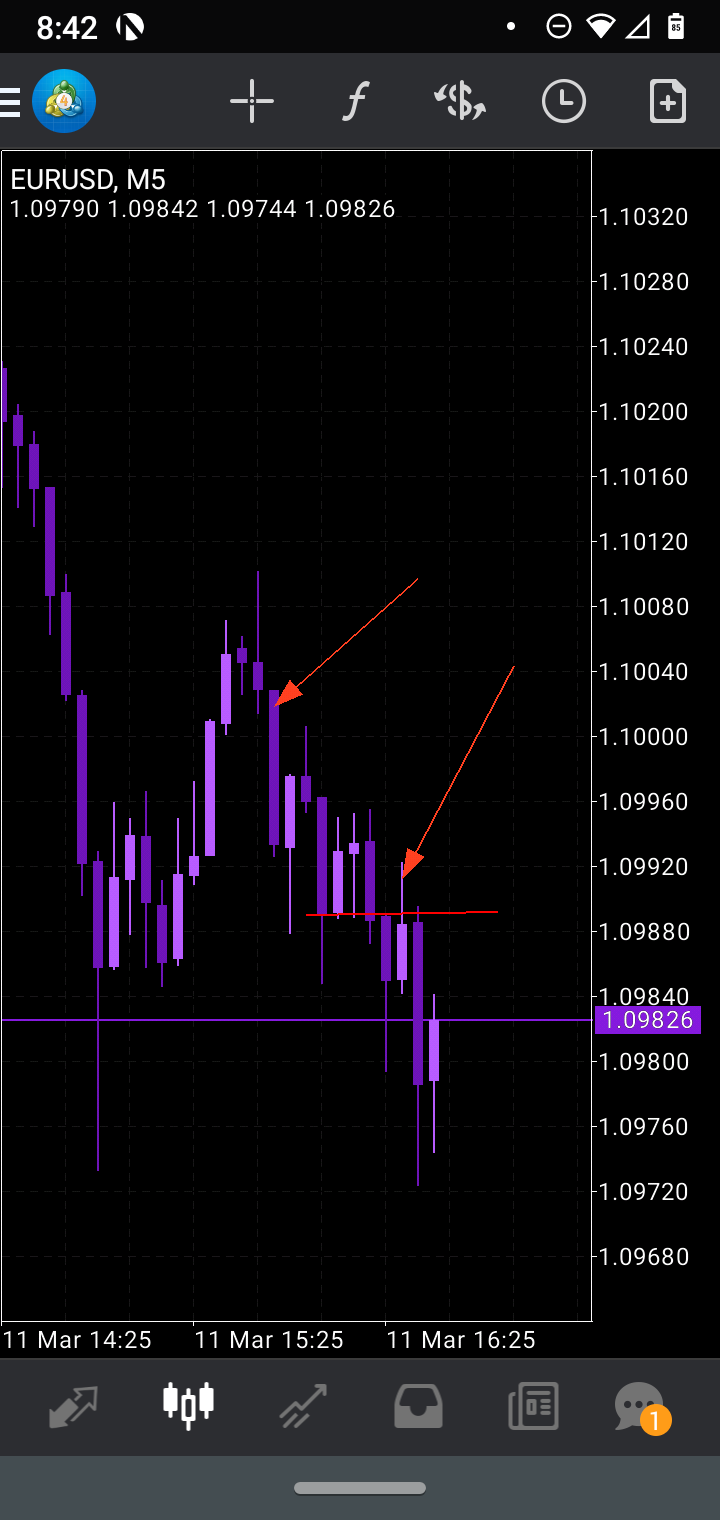Open the History tab
This screenshot has width=720, height=1520.
coord(418,1406)
